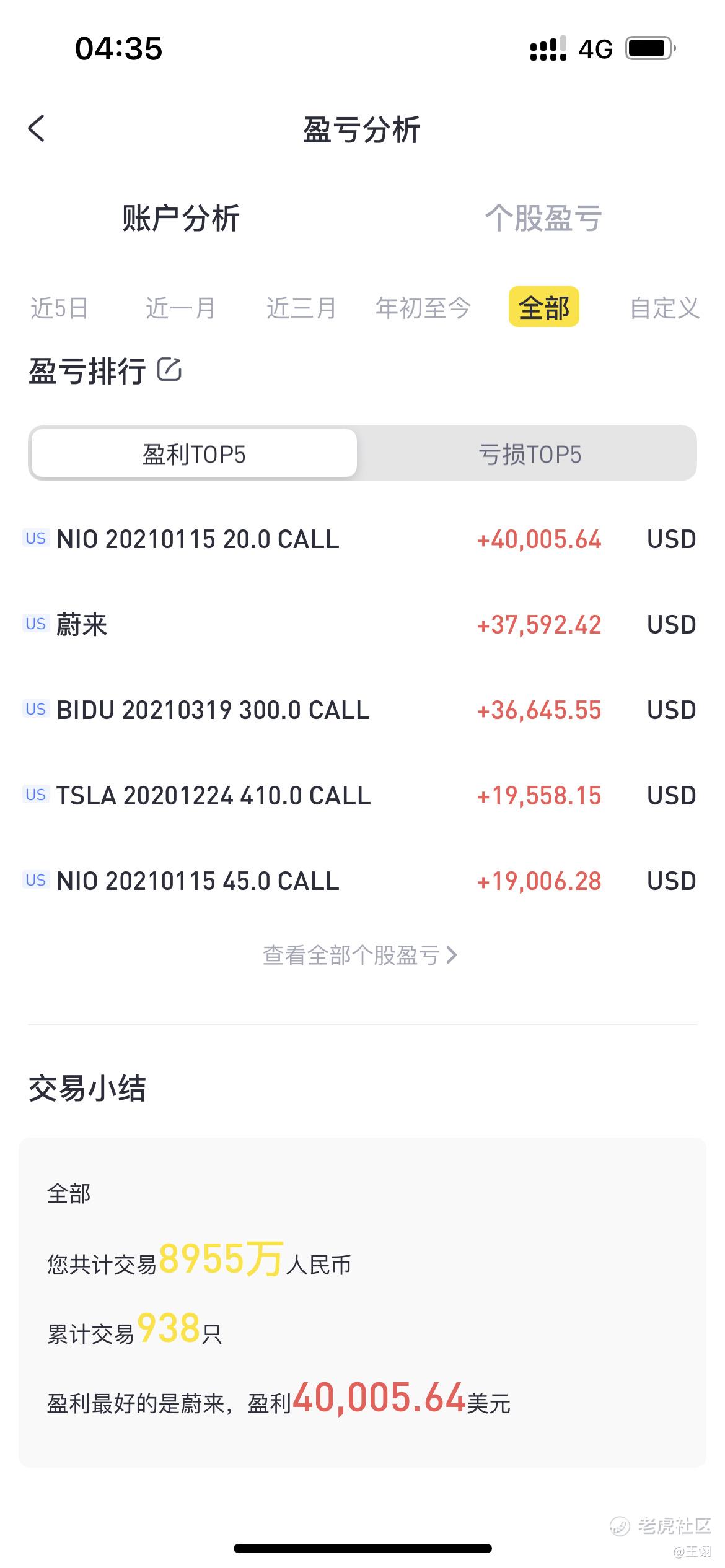This screenshot has height=1568, width=725.
Task: Go back using the top-left arrow
Action: coord(37,129)
